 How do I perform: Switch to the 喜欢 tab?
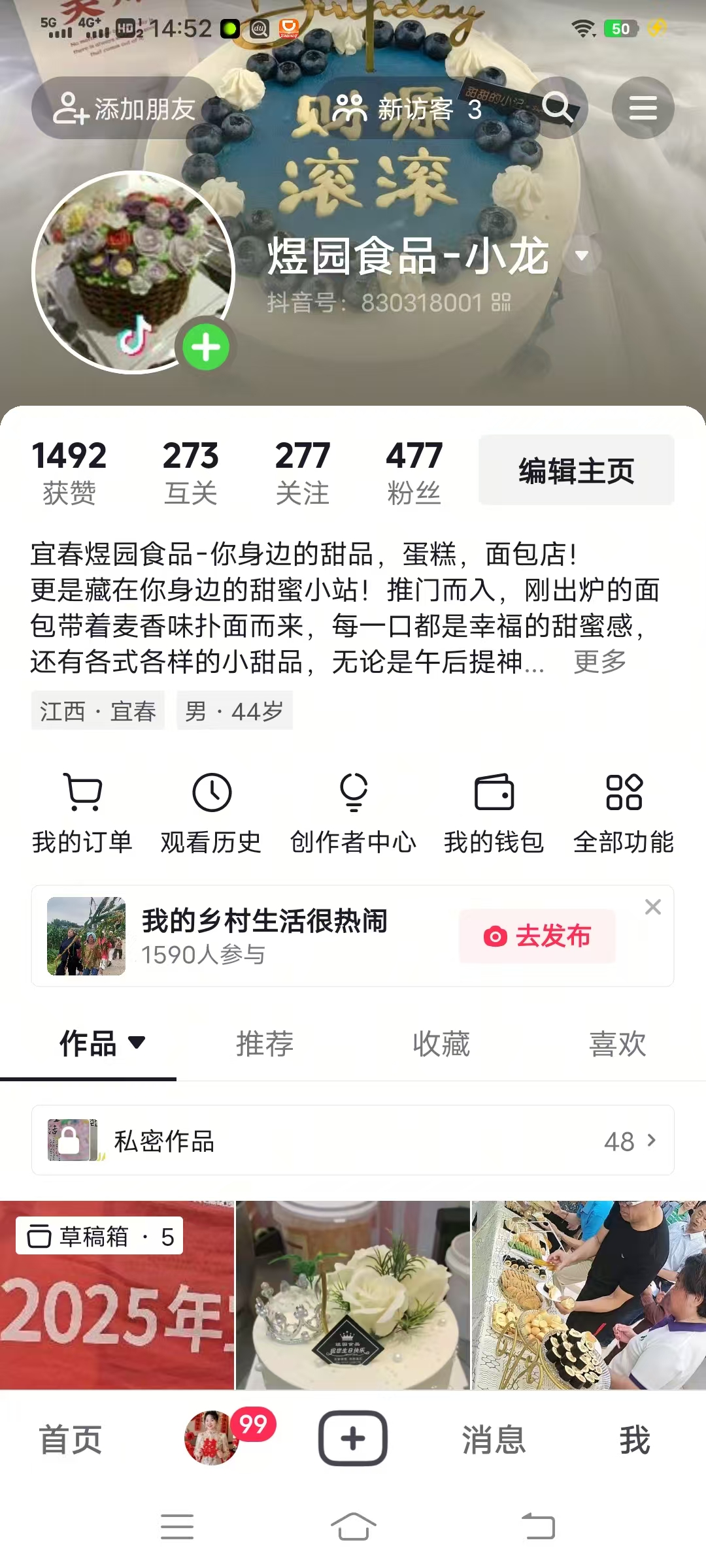617,1043
